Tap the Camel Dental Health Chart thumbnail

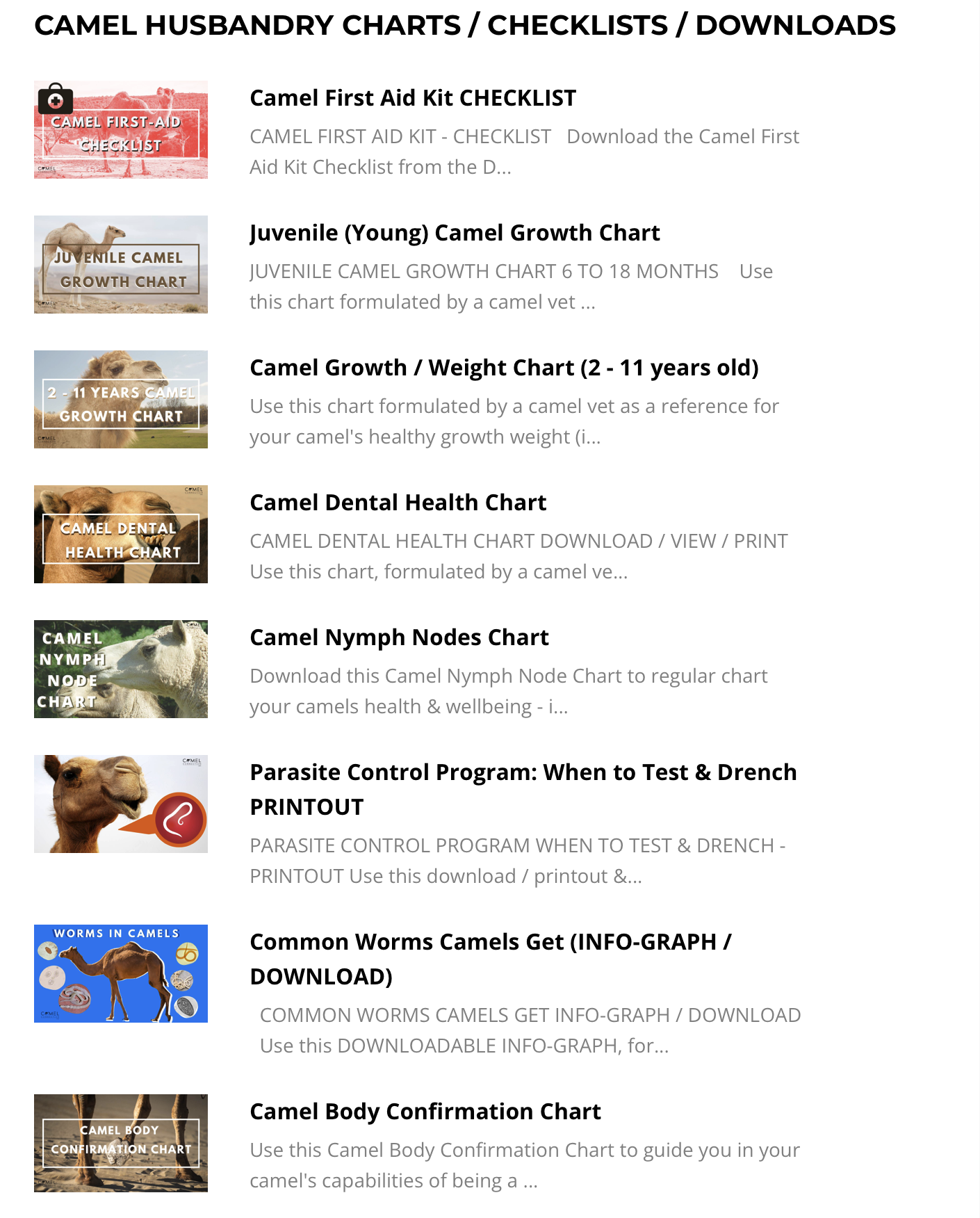click(x=121, y=535)
